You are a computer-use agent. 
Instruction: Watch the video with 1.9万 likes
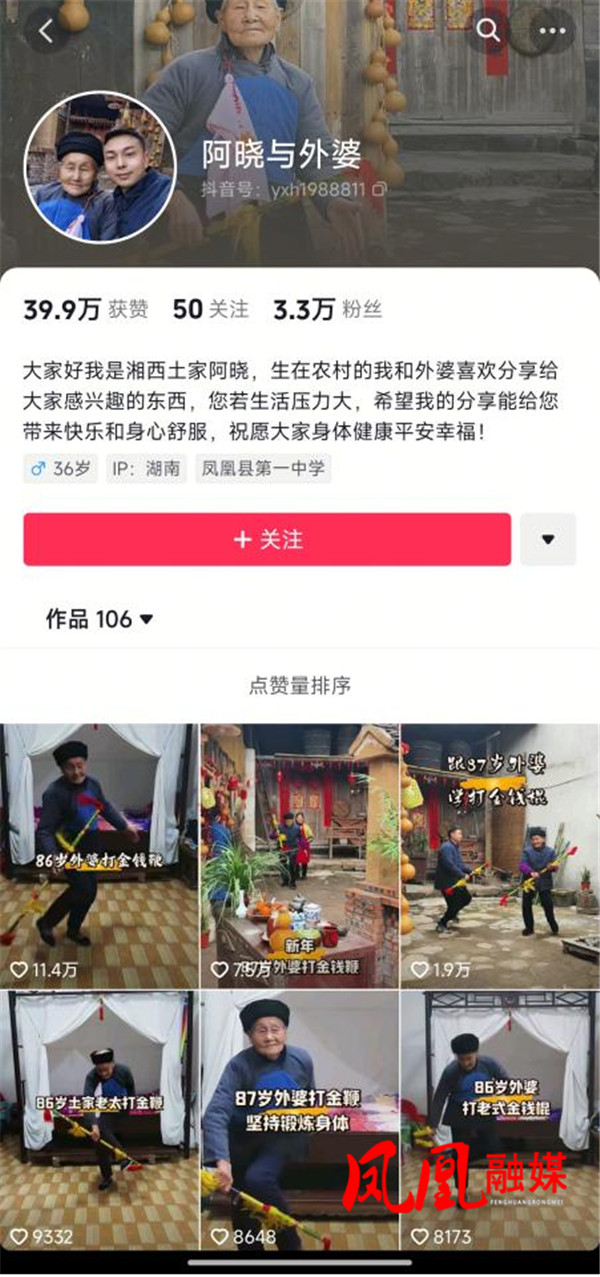[500, 854]
